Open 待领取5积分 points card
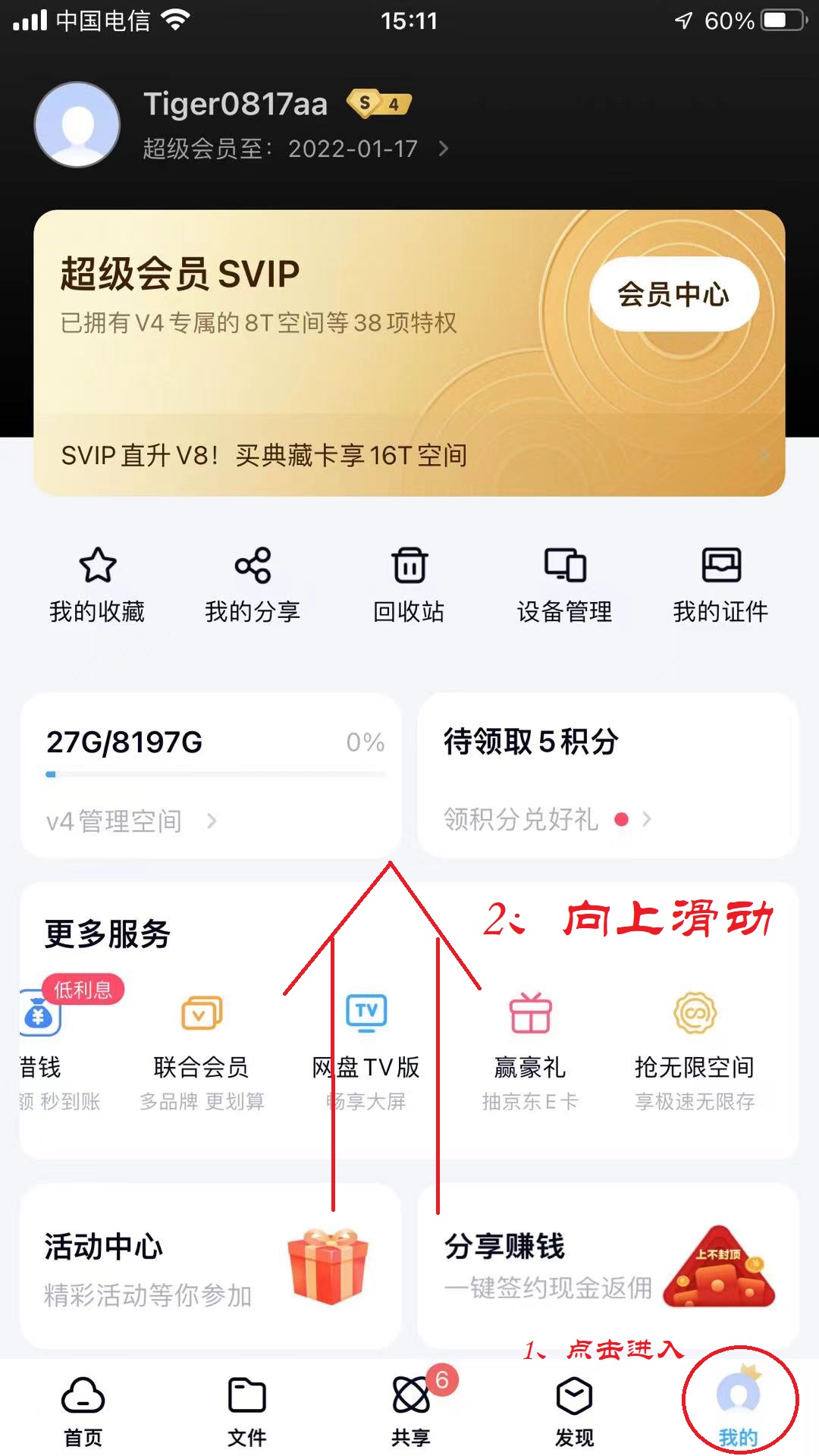The width and height of the screenshot is (819, 1456). (x=607, y=775)
